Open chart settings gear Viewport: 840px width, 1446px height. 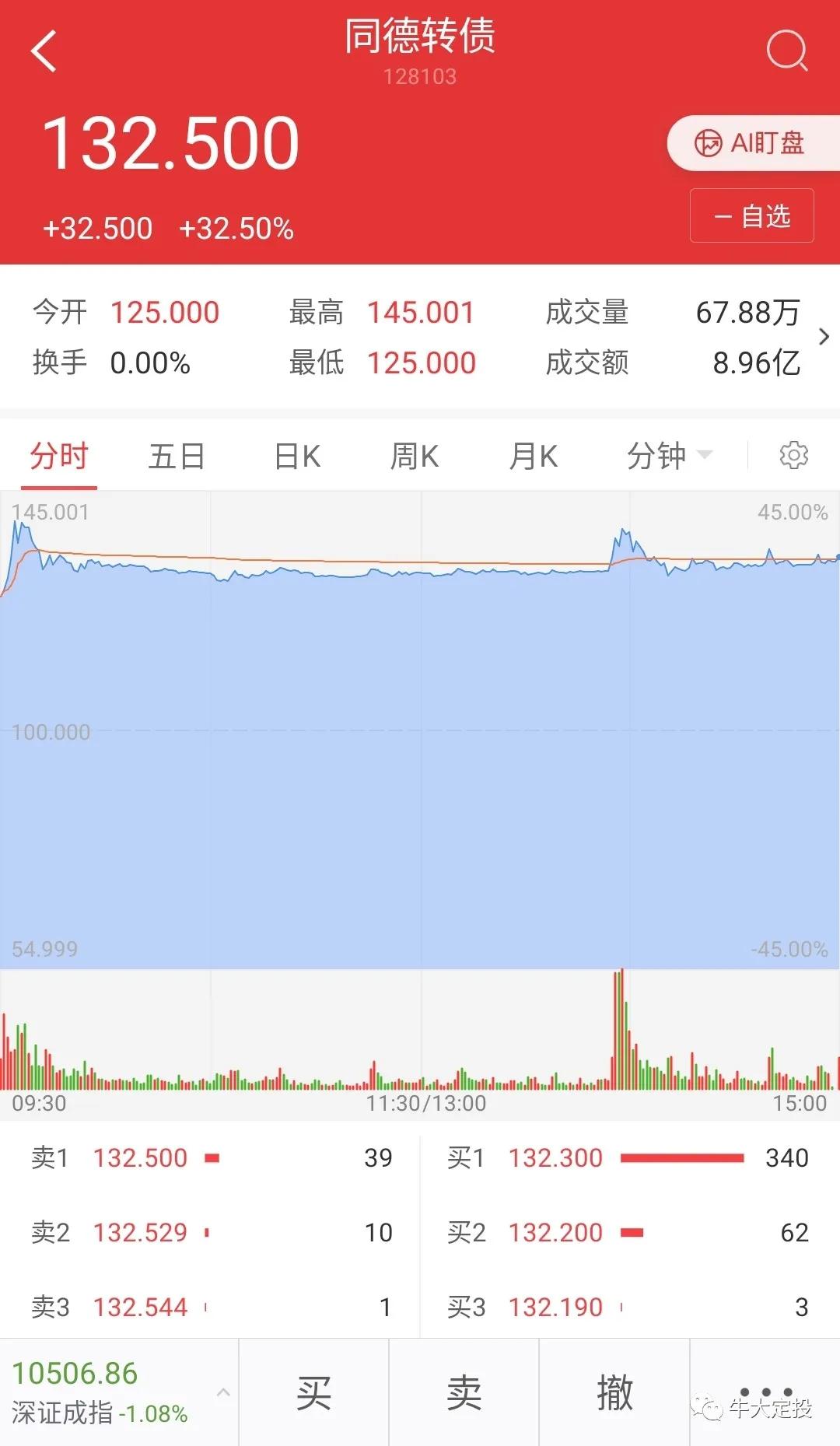(793, 455)
